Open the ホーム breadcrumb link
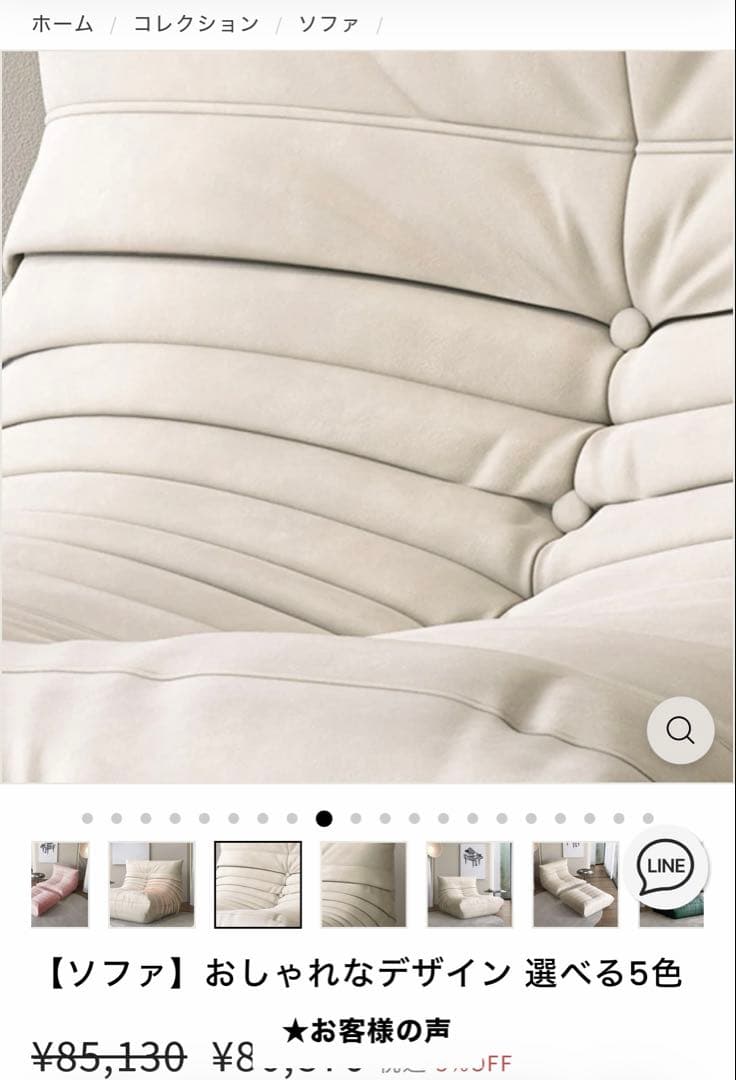The image size is (736, 1080). [x=62, y=24]
